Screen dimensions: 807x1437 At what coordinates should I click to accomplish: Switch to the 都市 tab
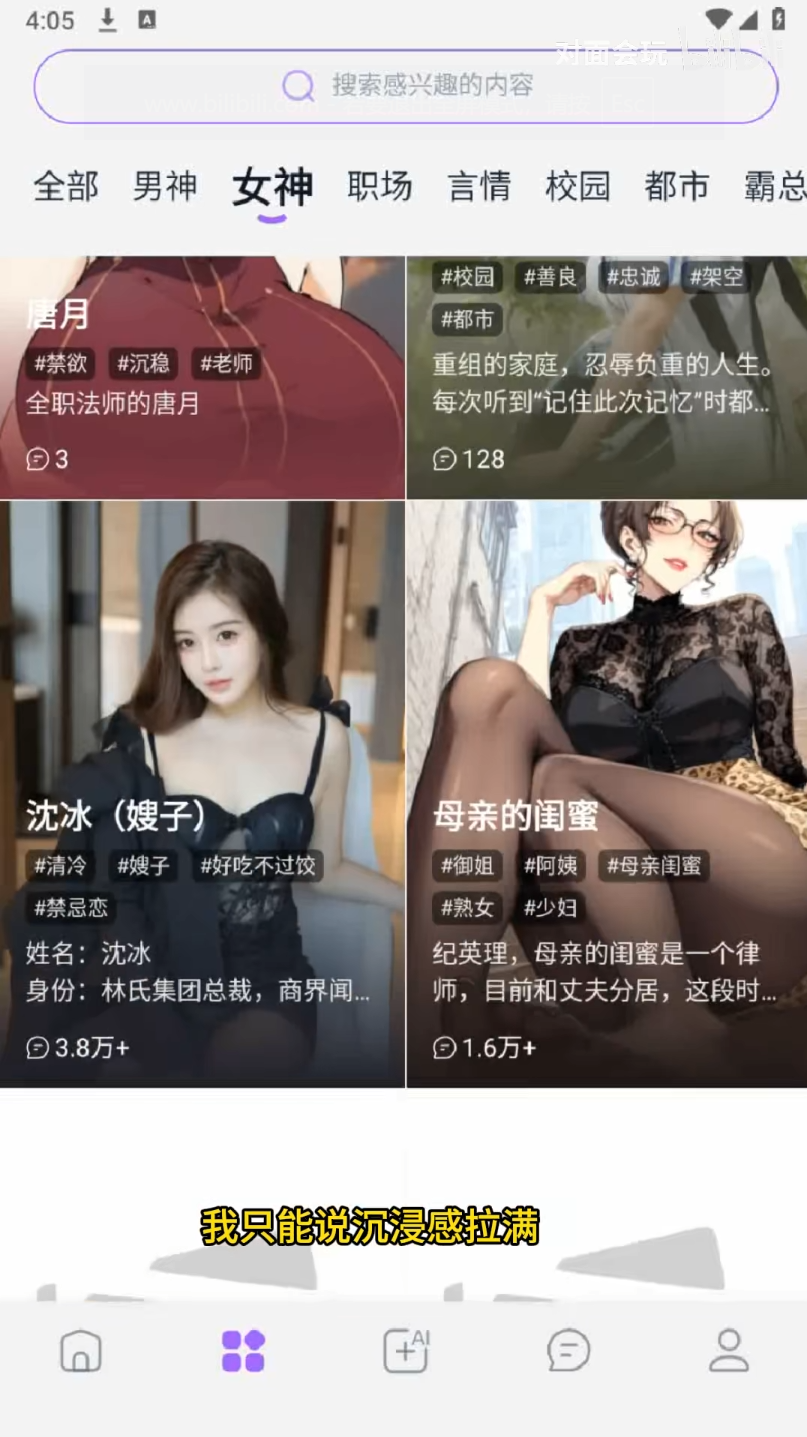[677, 187]
